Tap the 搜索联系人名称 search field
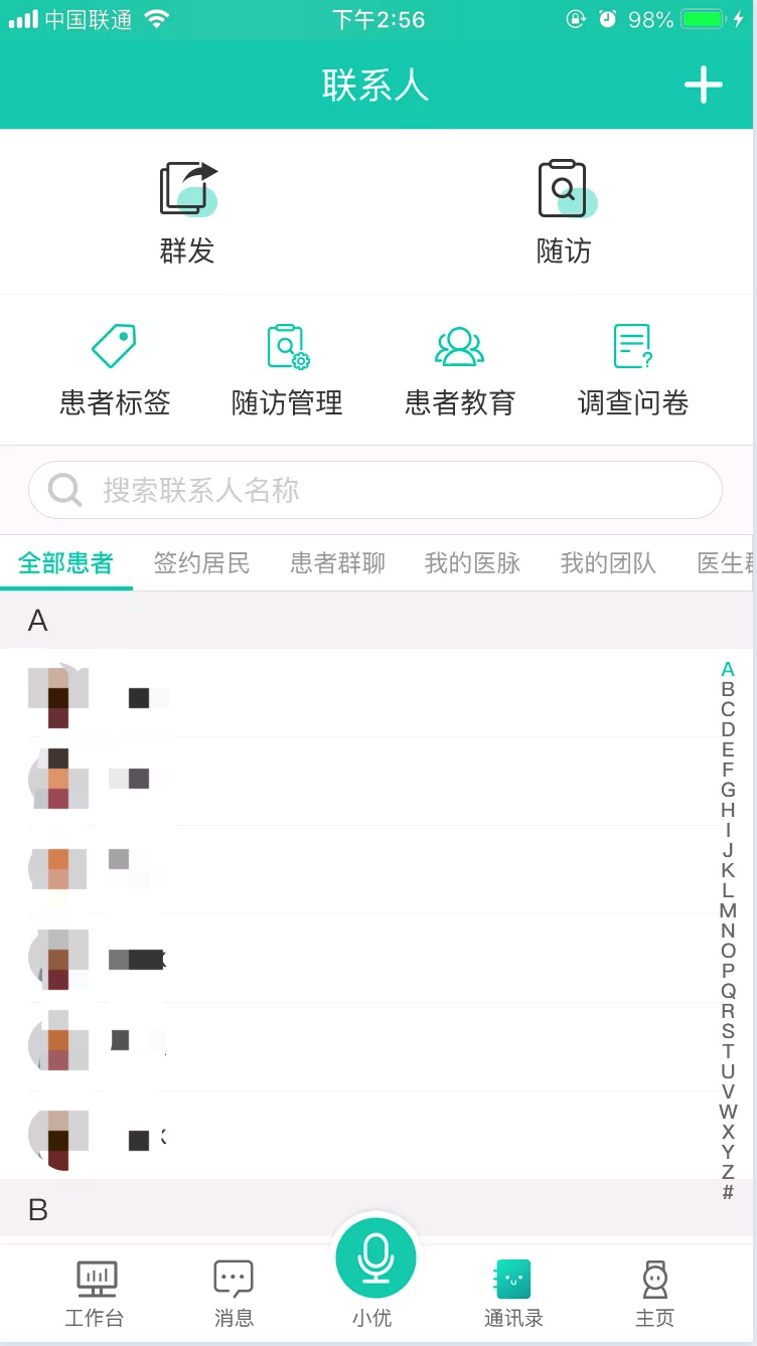 [x=375, y=490]
